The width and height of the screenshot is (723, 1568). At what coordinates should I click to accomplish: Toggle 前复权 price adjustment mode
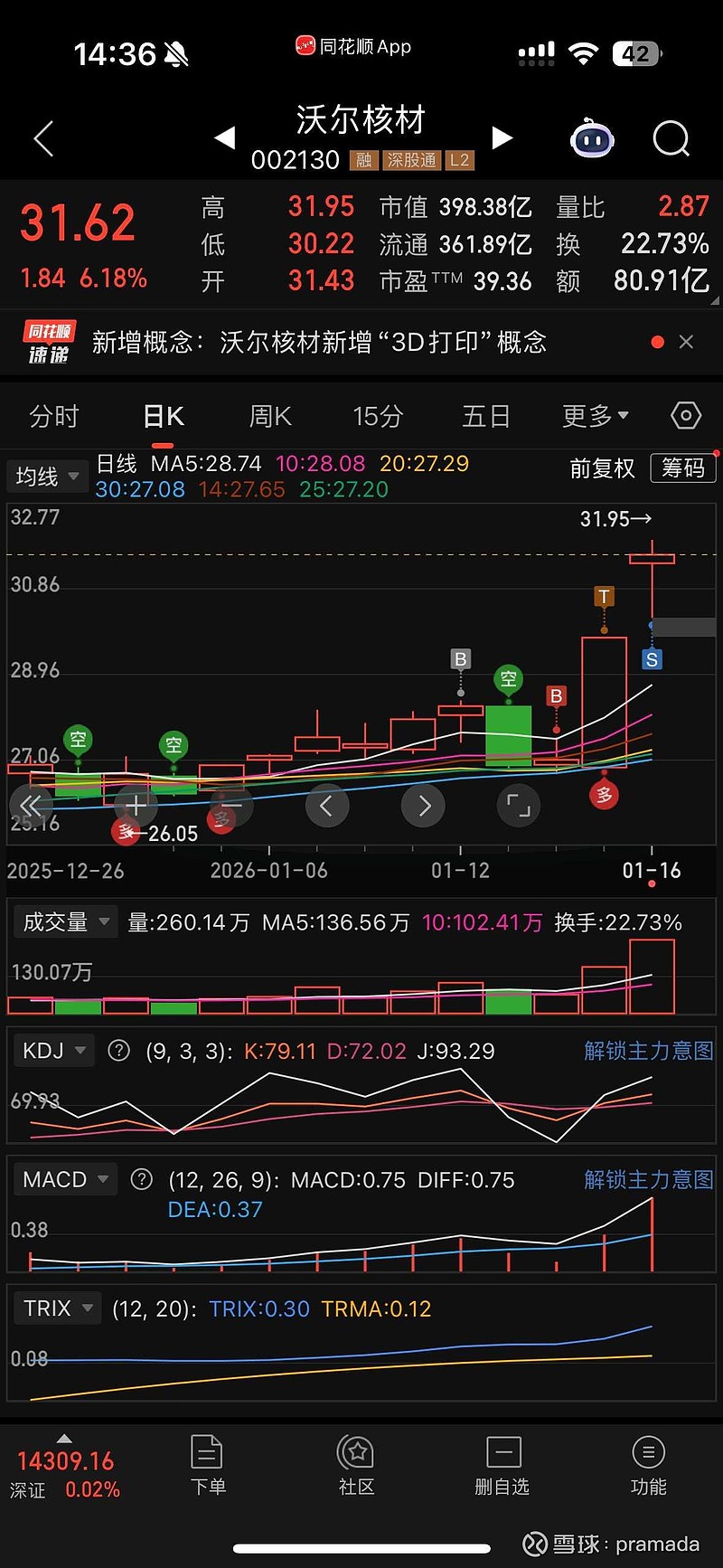(602, 468)
